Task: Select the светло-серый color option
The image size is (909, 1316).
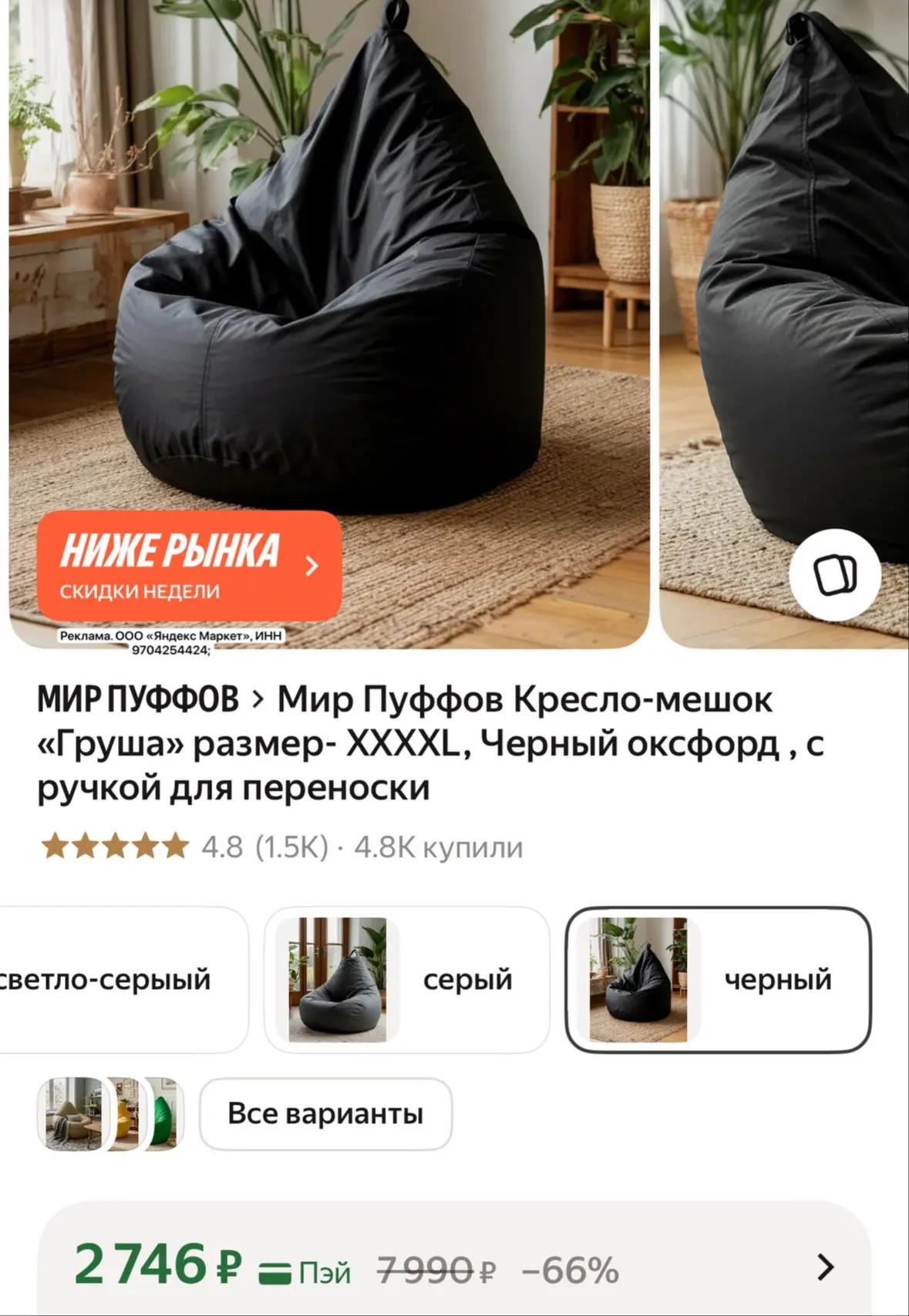Action: coord(123,979)
